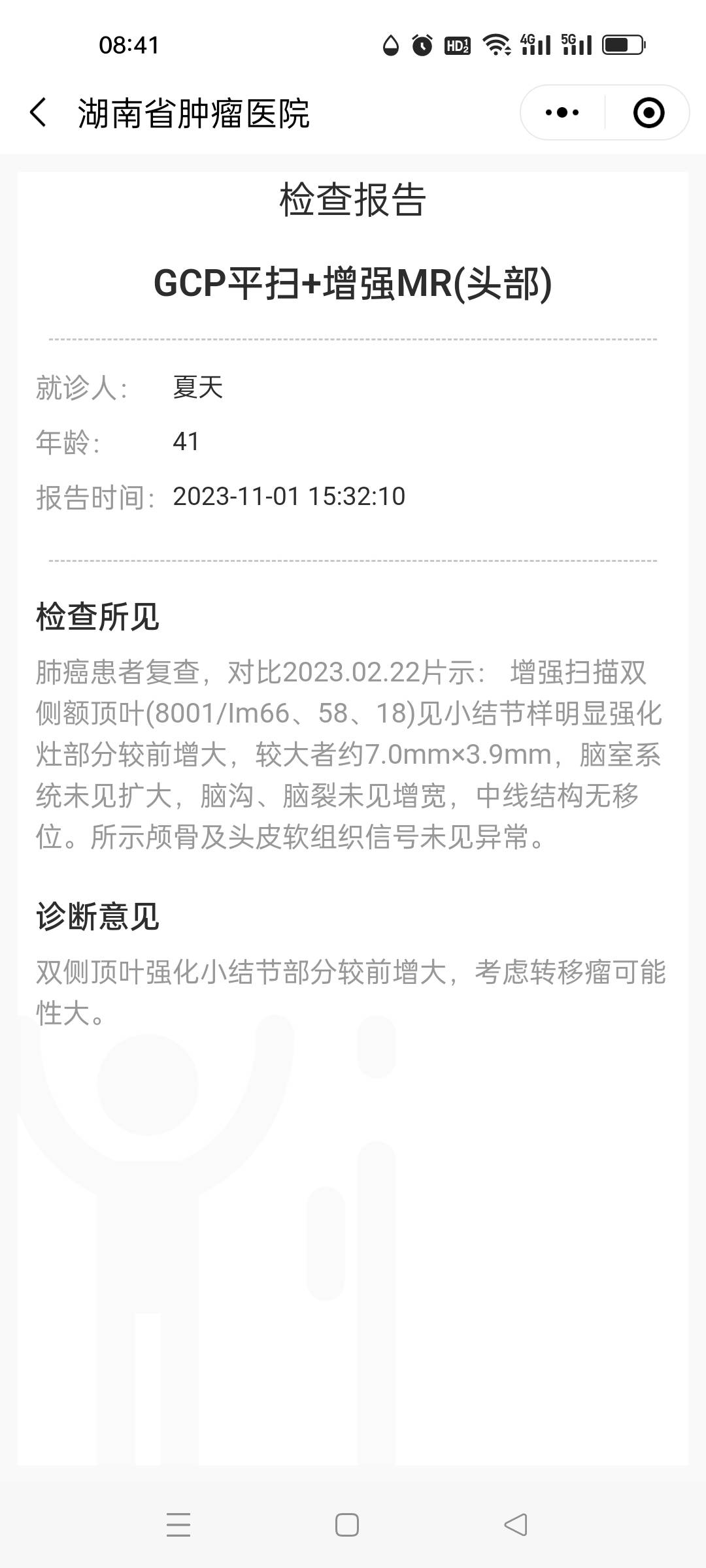
Task: Select the HD dual-card indicator icon
Action: coord(458,44)
